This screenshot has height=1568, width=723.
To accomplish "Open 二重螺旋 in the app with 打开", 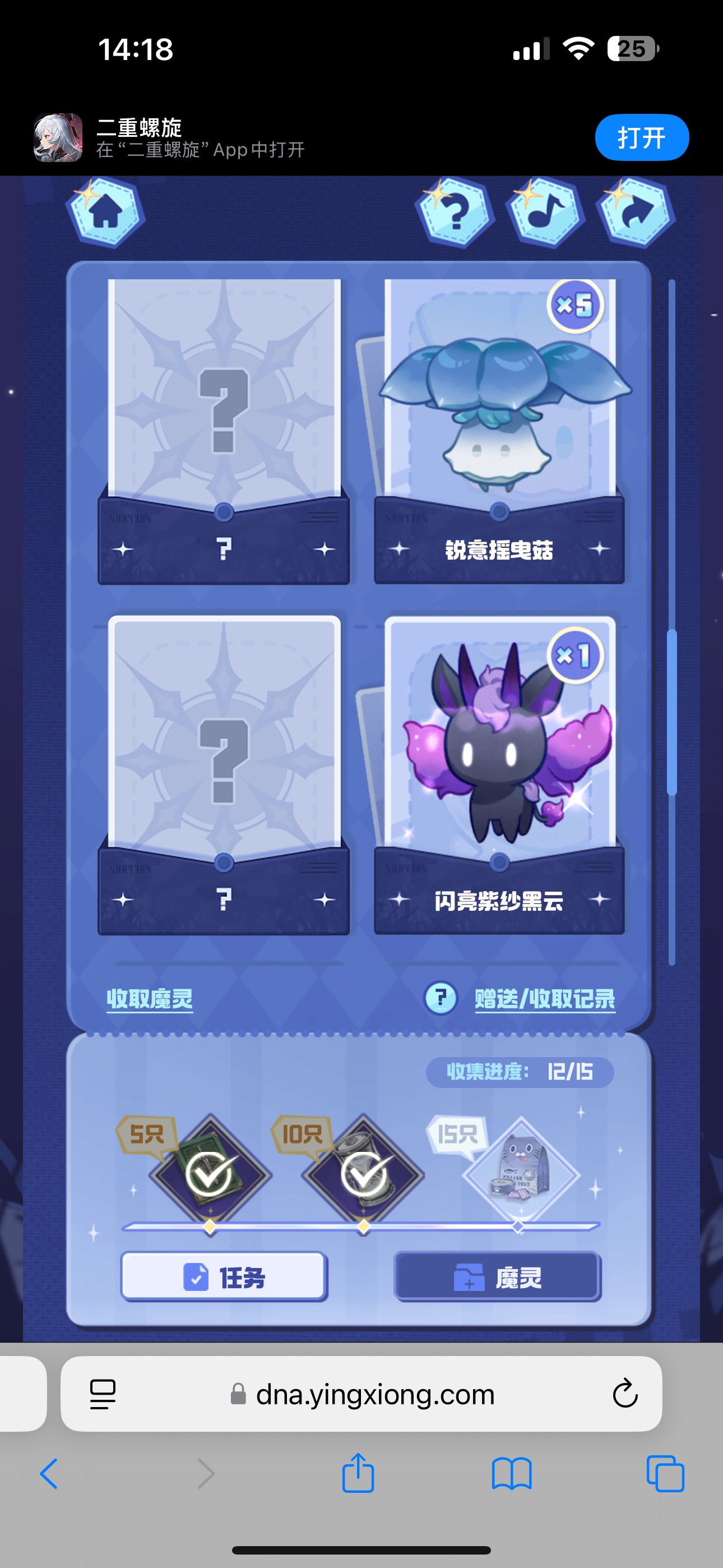I will click(x=641, y=137).
